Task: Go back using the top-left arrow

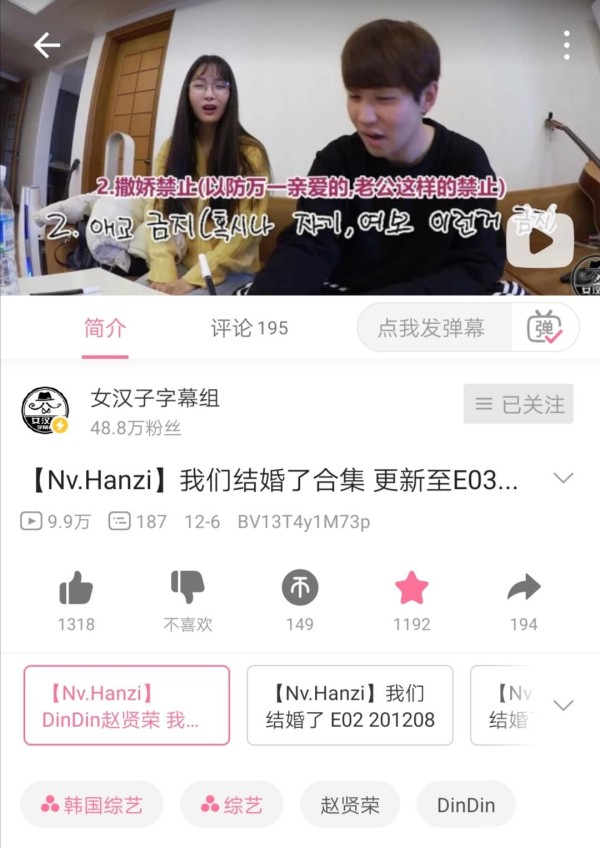Action: [x=46, y=45]
